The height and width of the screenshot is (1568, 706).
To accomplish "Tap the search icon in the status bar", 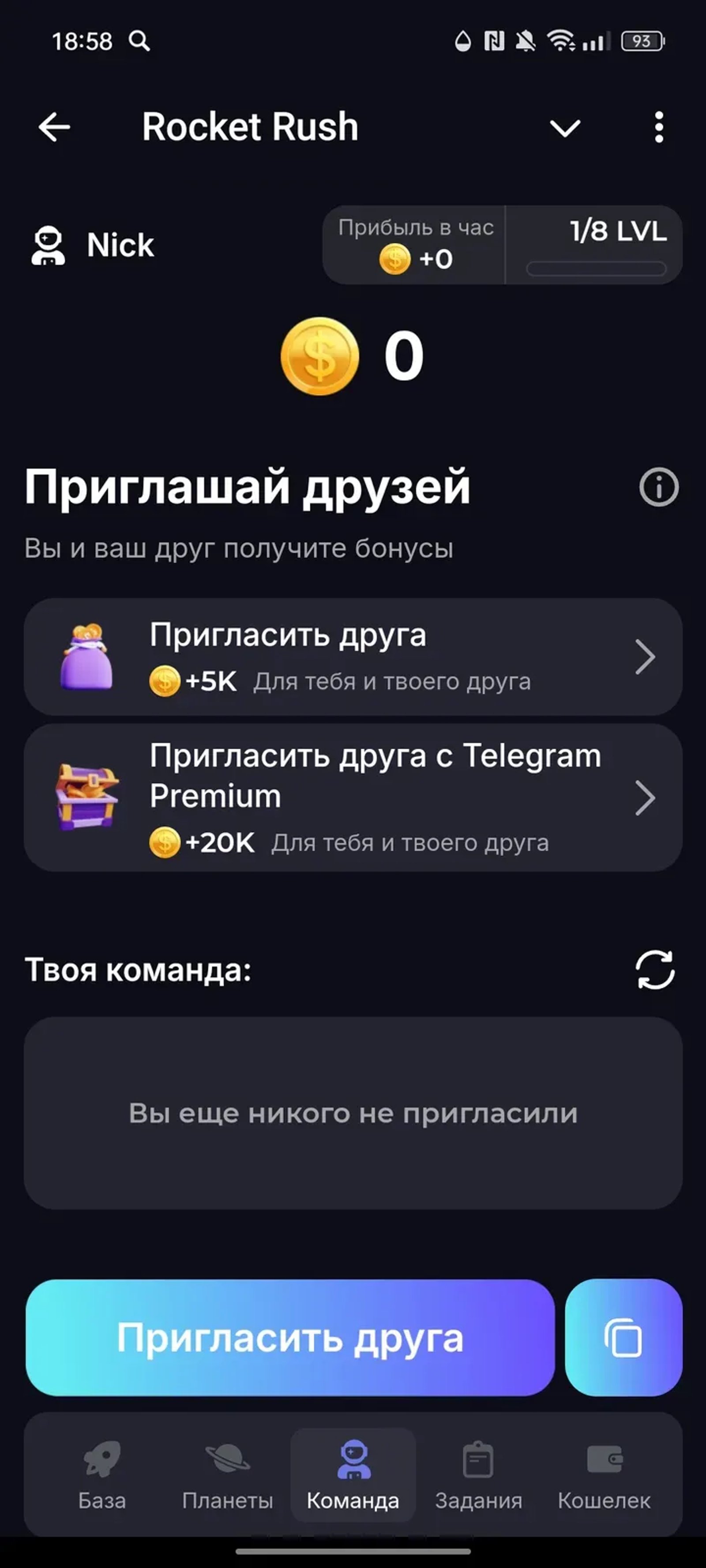I will (139, 41).
